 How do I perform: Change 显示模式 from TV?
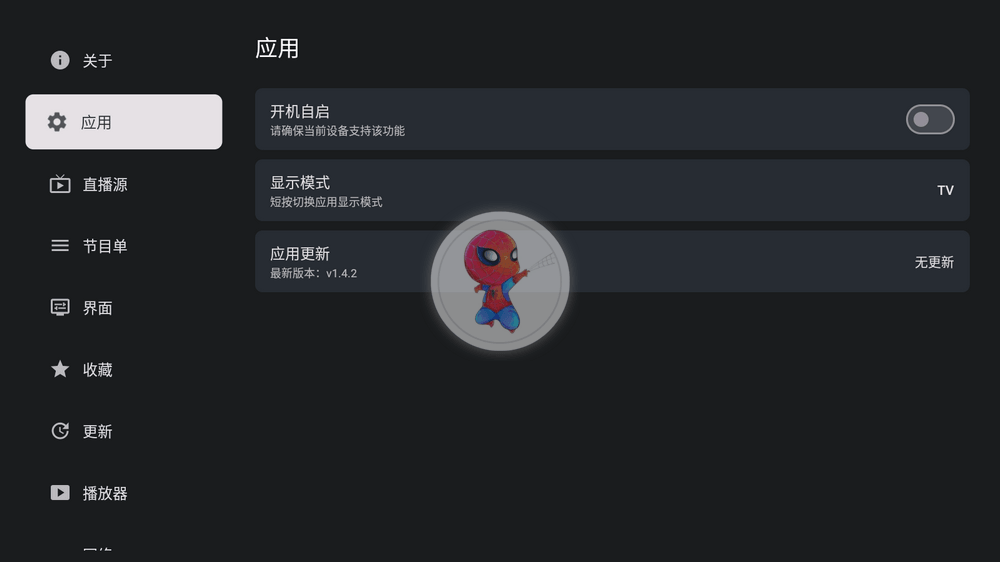(x=612, y=190)
